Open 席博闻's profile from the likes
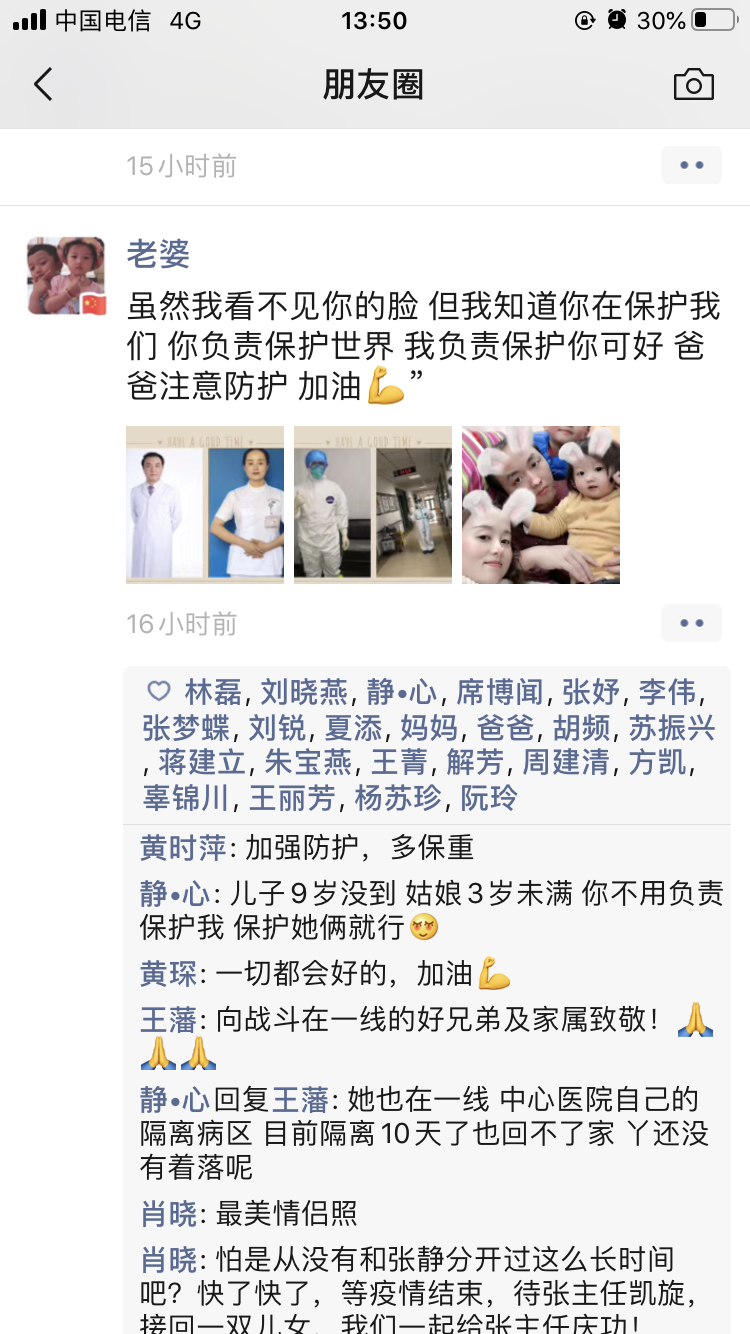This screenshot has height=1334, width=750. 500,691
